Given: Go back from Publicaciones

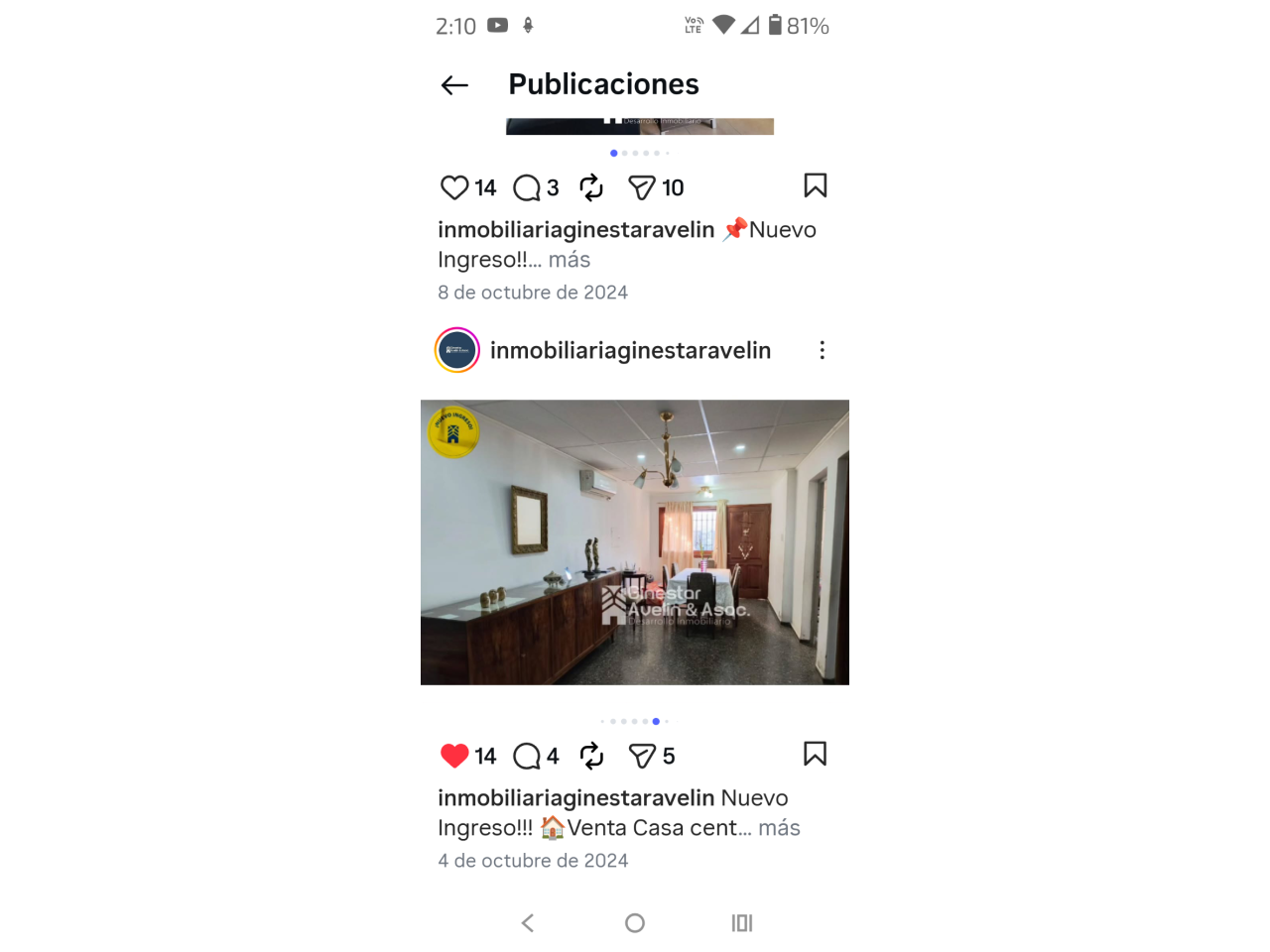Looking at the screenshot, I should coord(454,85).
